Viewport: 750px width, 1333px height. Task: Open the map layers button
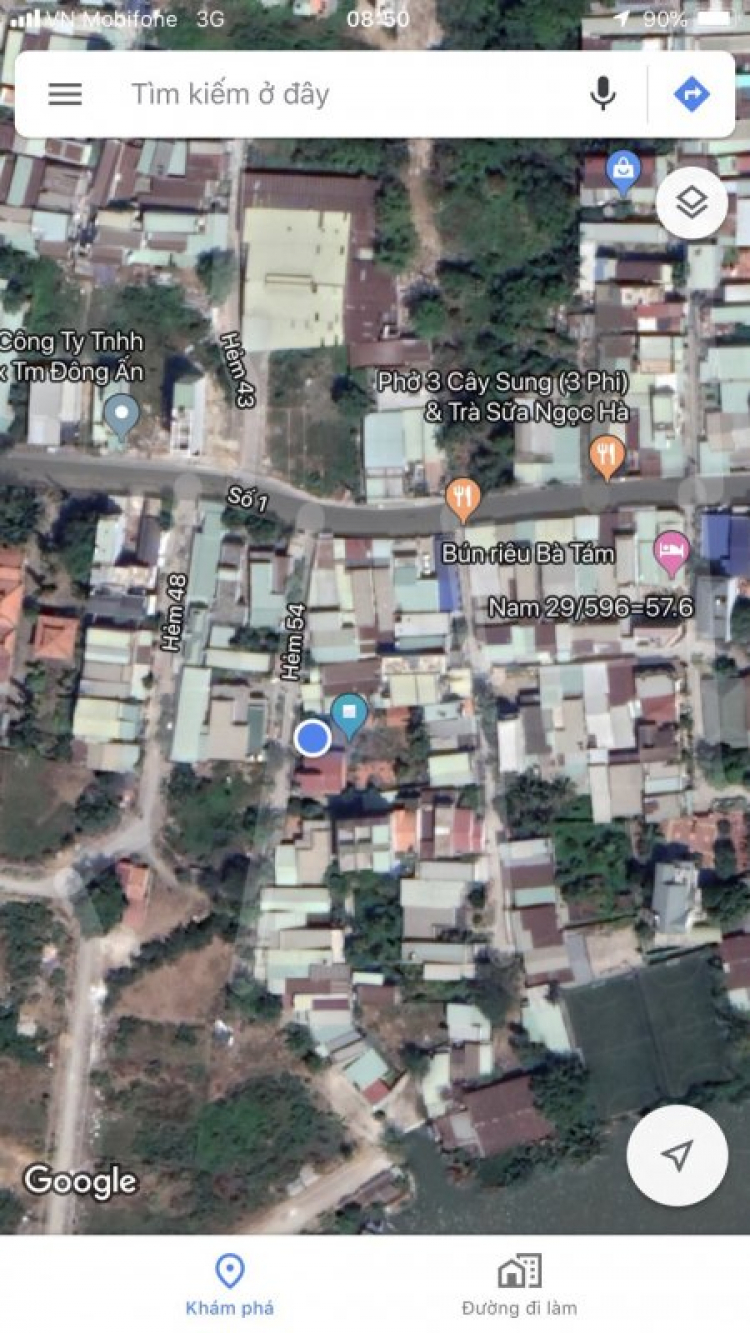pyautogui.click(x=691, y=203)
